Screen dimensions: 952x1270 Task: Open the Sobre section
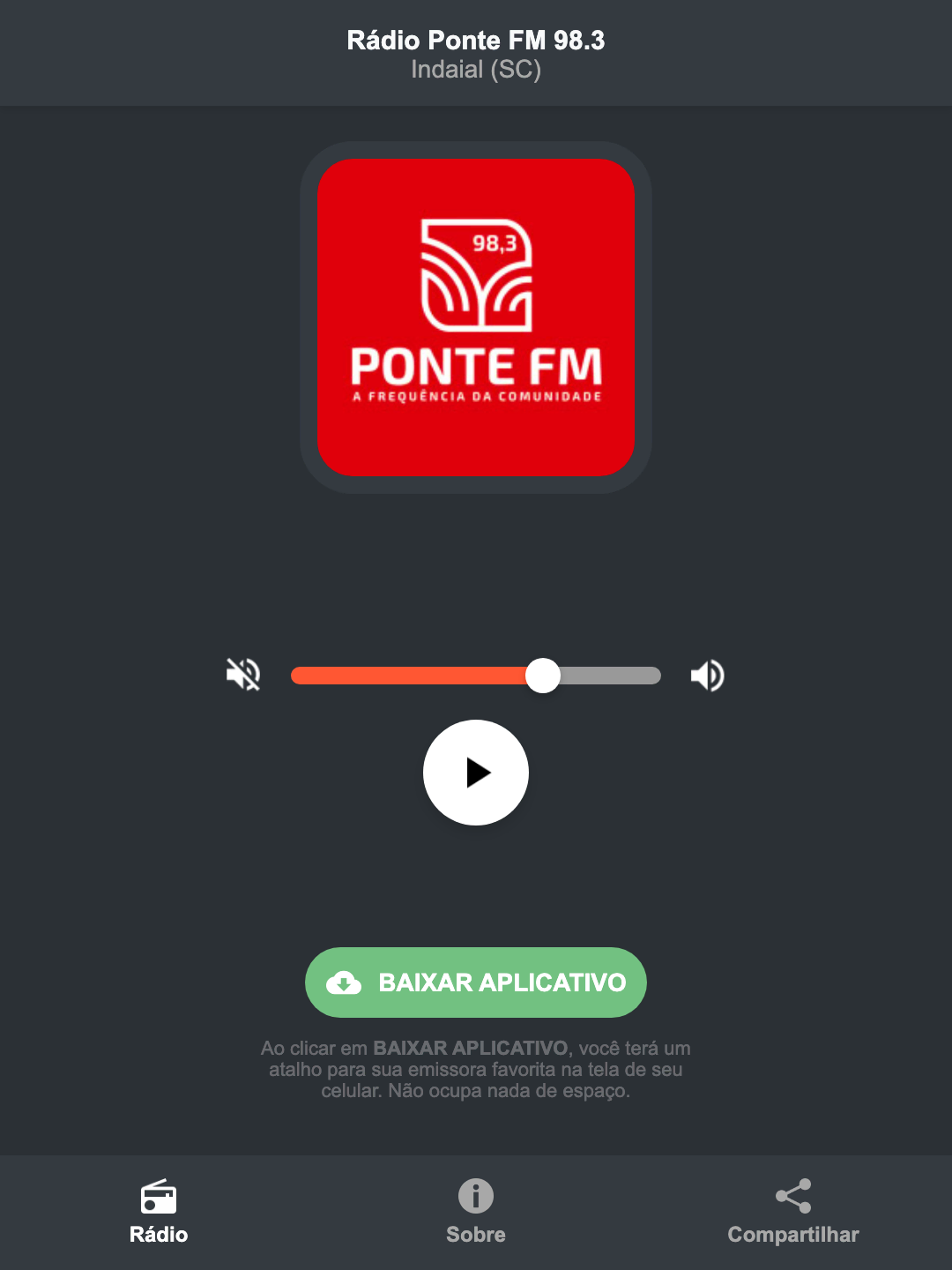476,1234
